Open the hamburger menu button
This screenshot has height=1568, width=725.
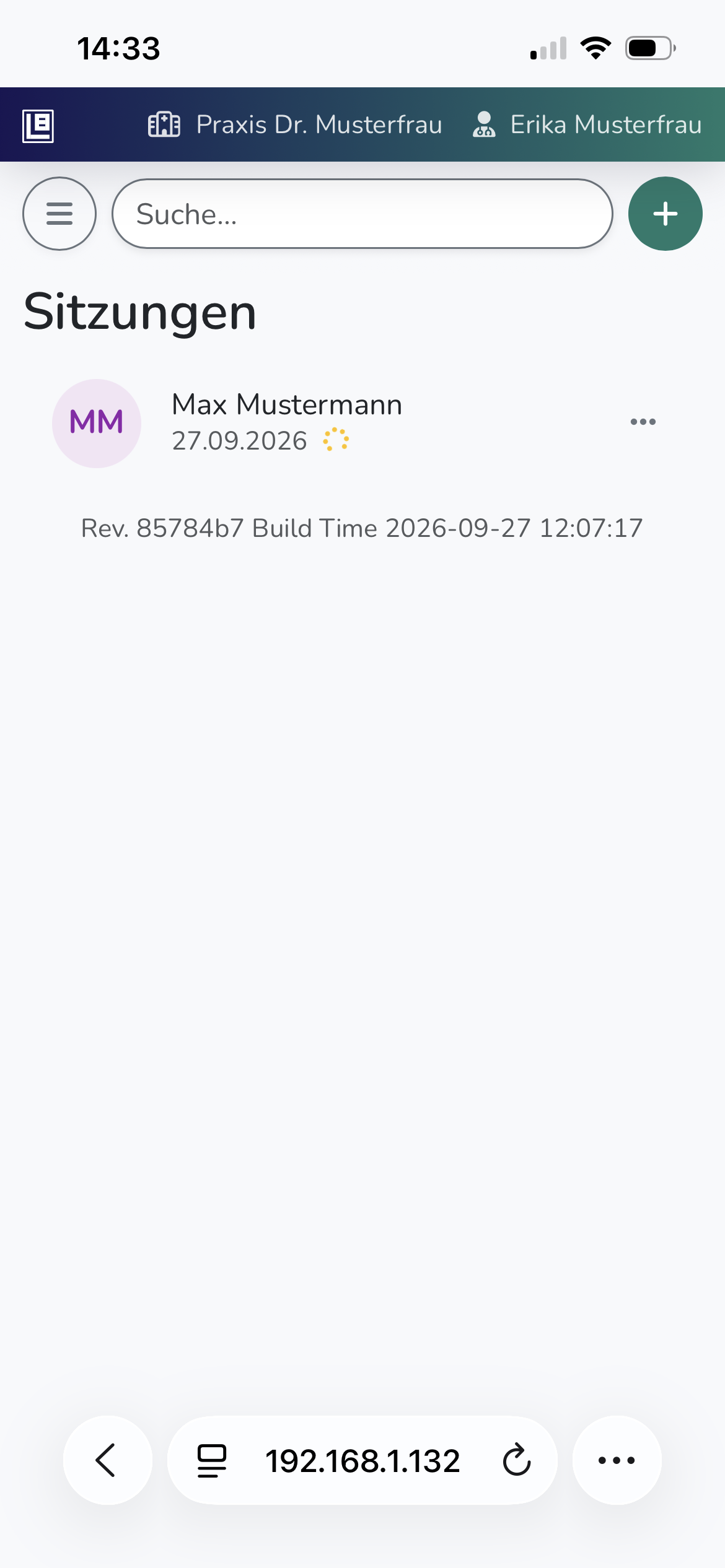[59, 214]
